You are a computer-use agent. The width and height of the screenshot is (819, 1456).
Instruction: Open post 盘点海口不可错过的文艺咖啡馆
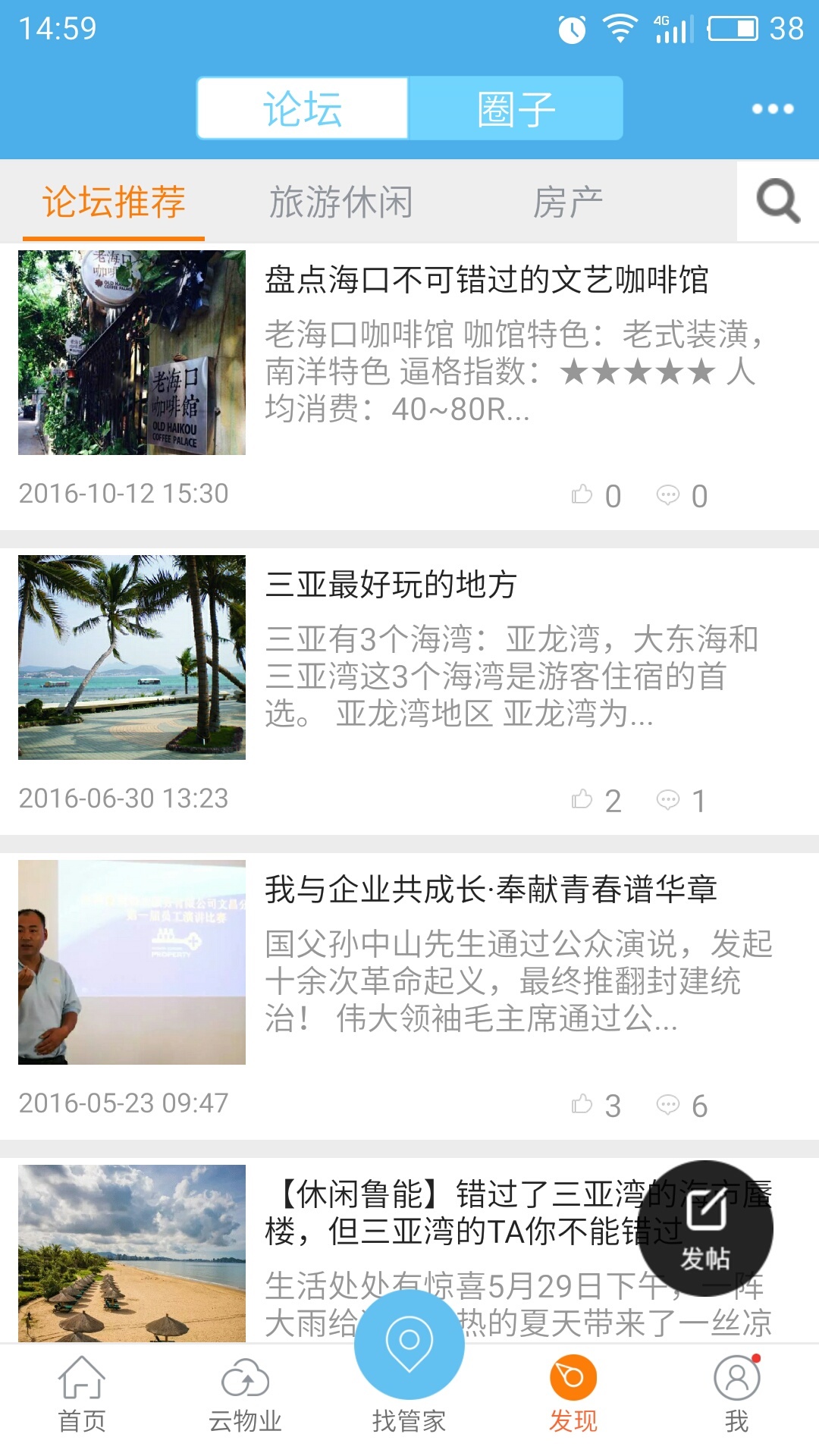click(486, 281)
